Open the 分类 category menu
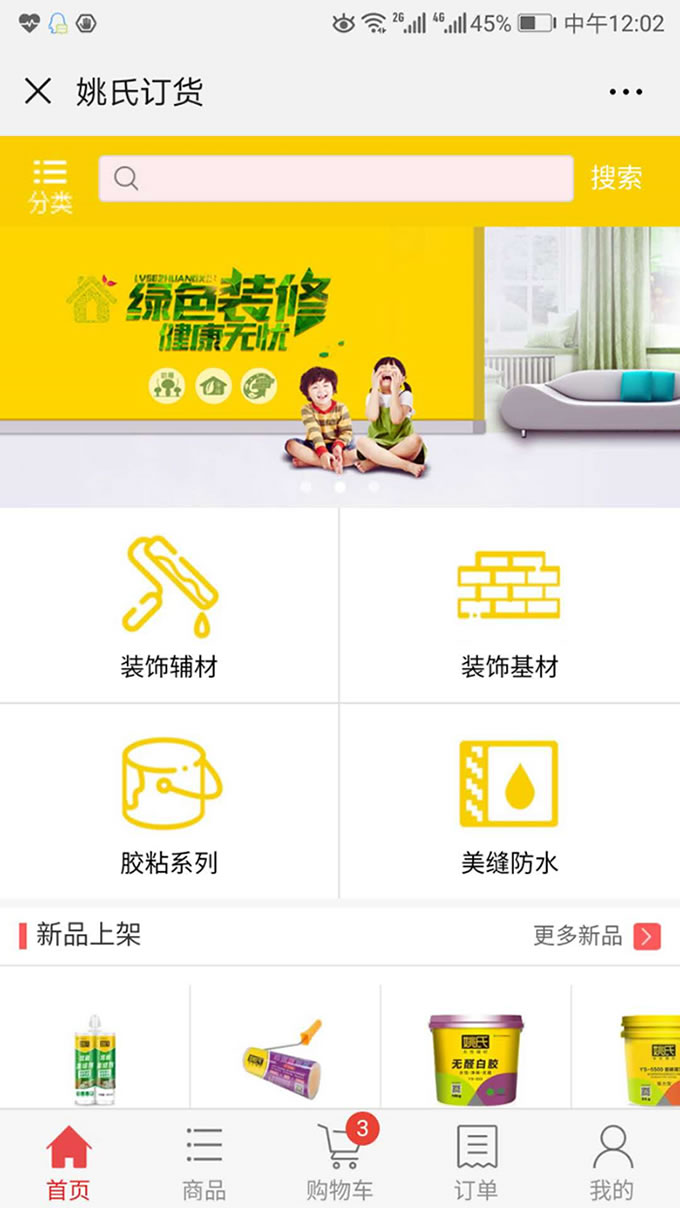 point(50,185)
